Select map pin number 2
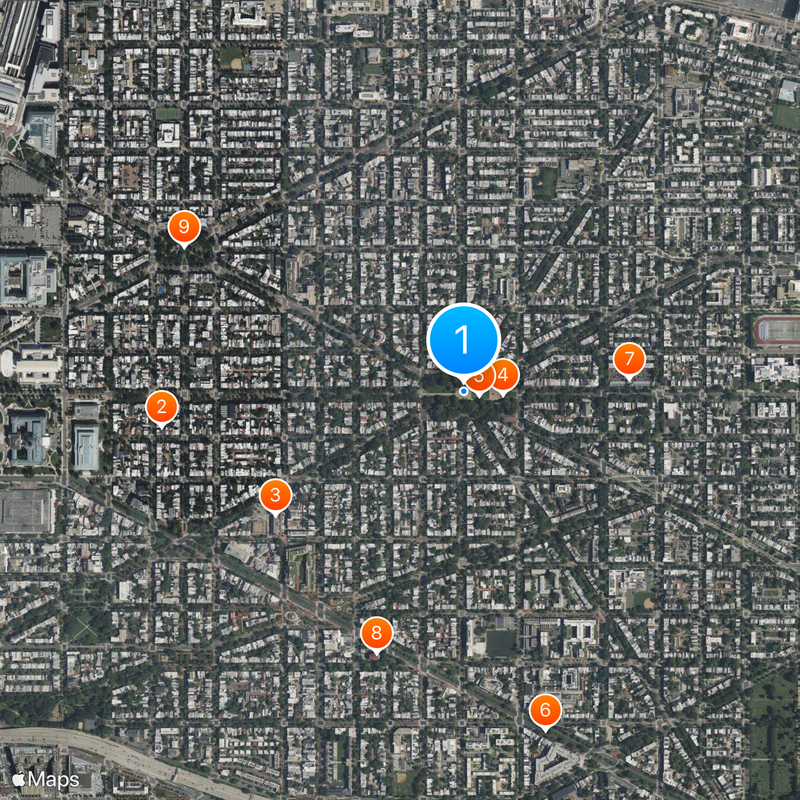Image resolution: width=800 pixels, height=800 pixels. pyautogui.click(x=161, y=407)
